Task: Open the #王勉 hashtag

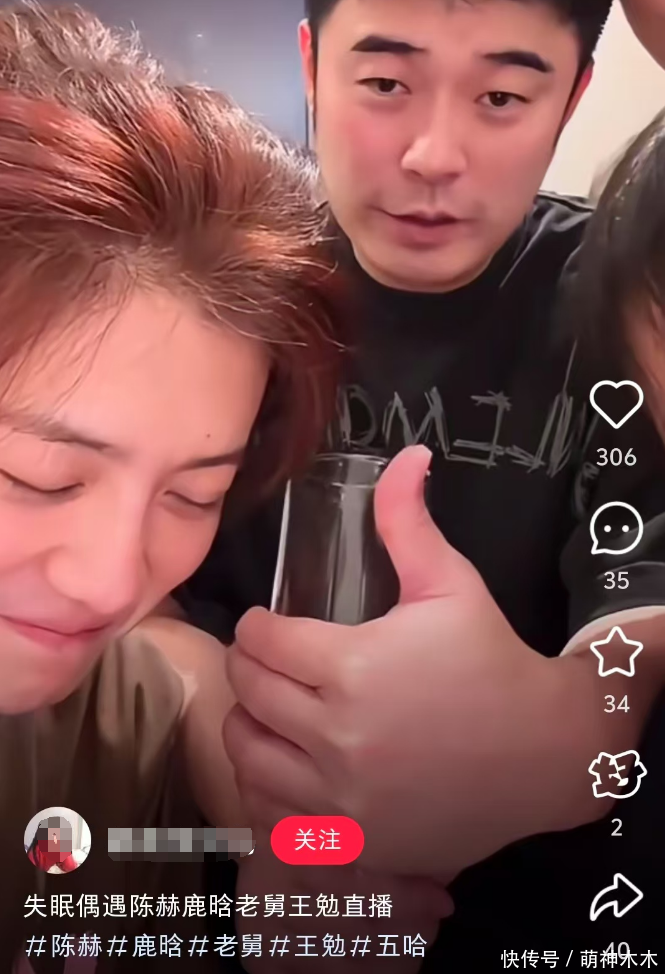Action: coord(308,945)
